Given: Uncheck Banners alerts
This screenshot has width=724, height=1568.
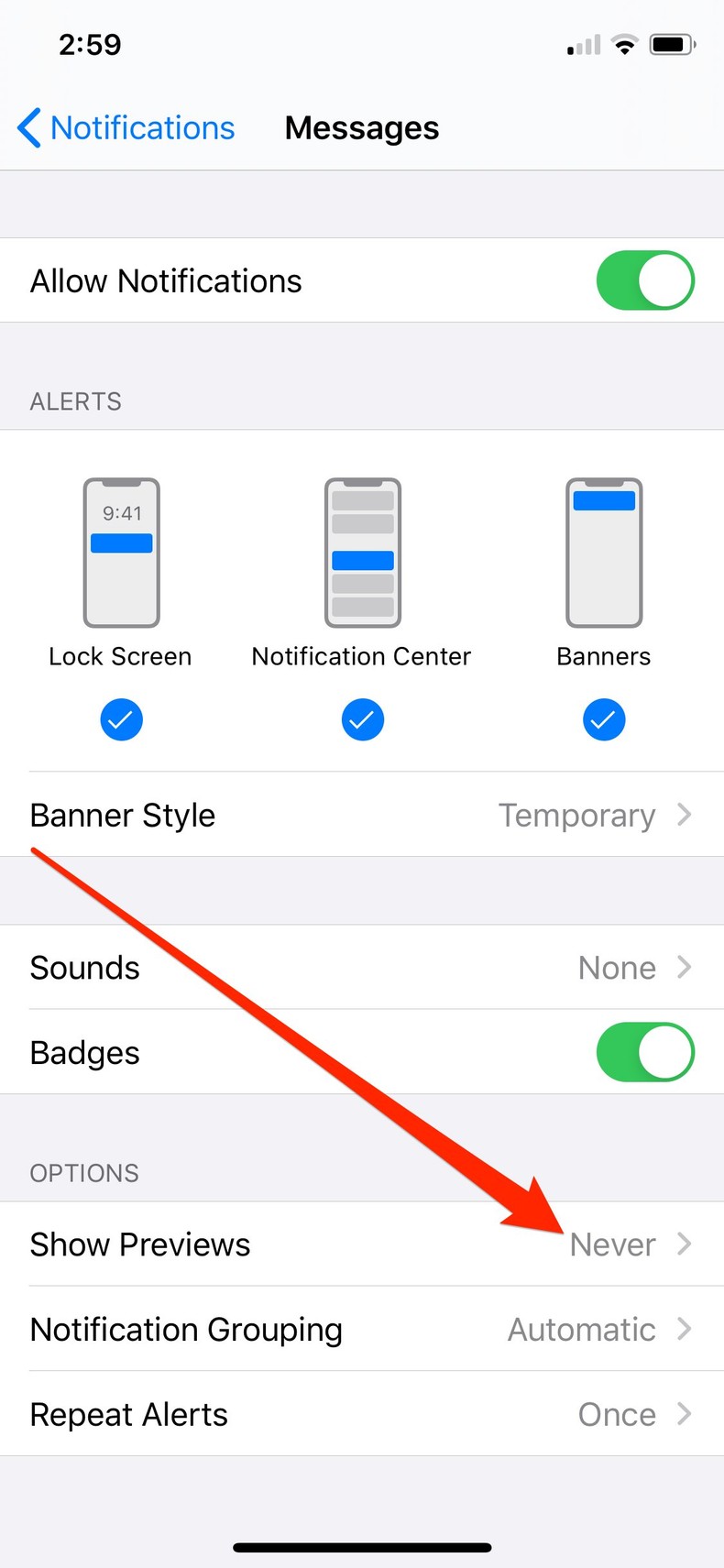Looking at the screenshot, I should tap(603, 719).
